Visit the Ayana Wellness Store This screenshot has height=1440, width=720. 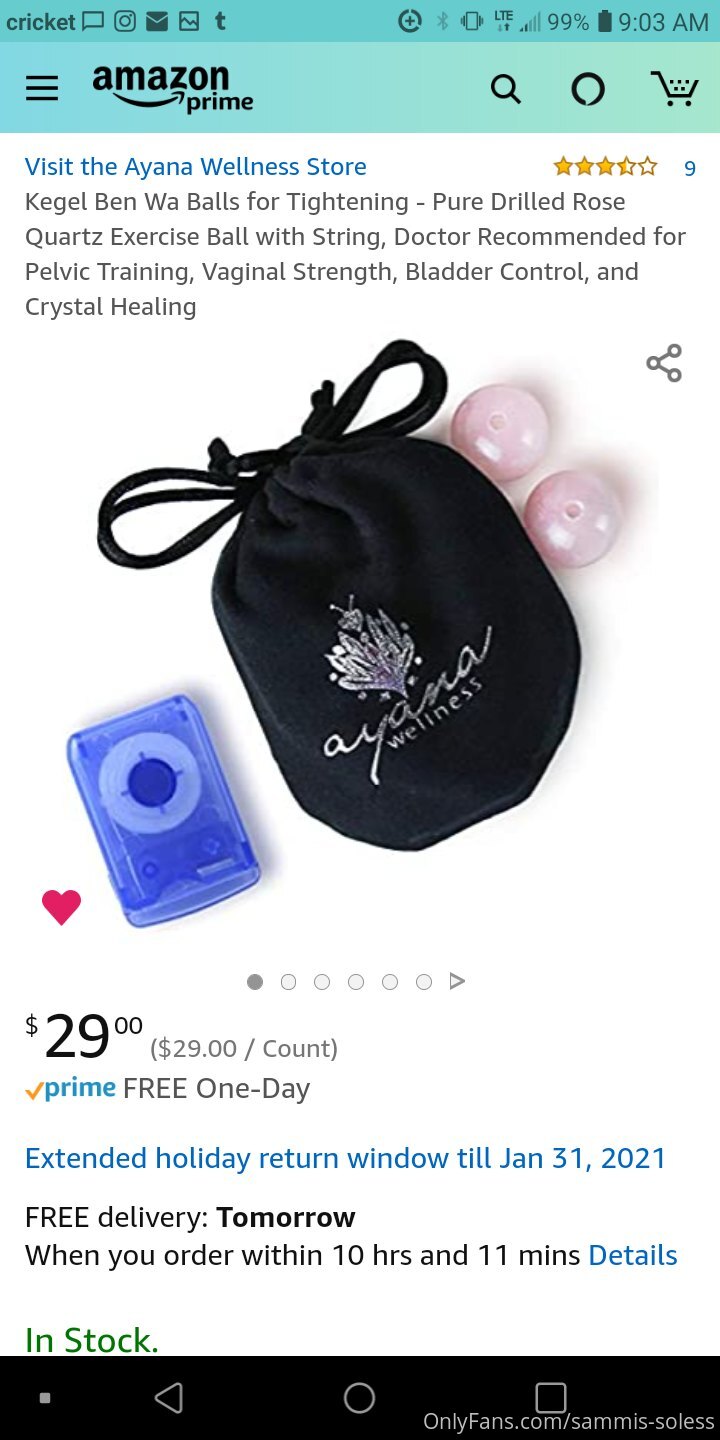click(x=196, y=166)
